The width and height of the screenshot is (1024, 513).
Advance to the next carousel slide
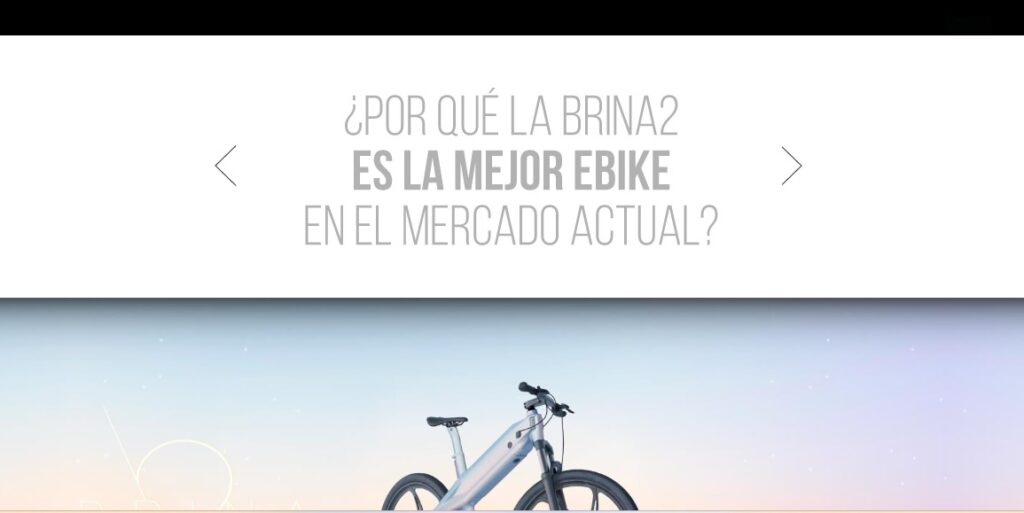[791, 166]
